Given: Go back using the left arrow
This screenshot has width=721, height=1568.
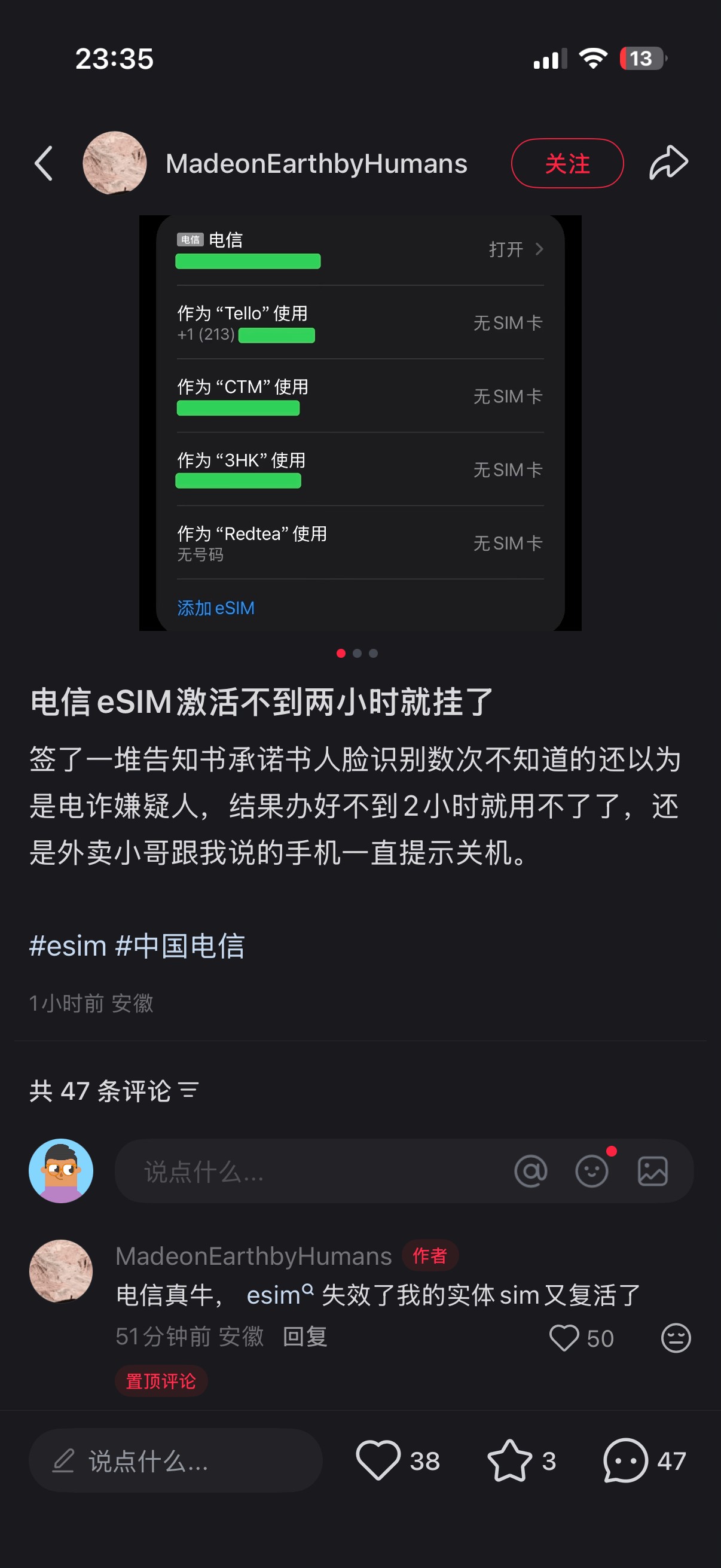Looking at the screenshot, I should point(43,163).
